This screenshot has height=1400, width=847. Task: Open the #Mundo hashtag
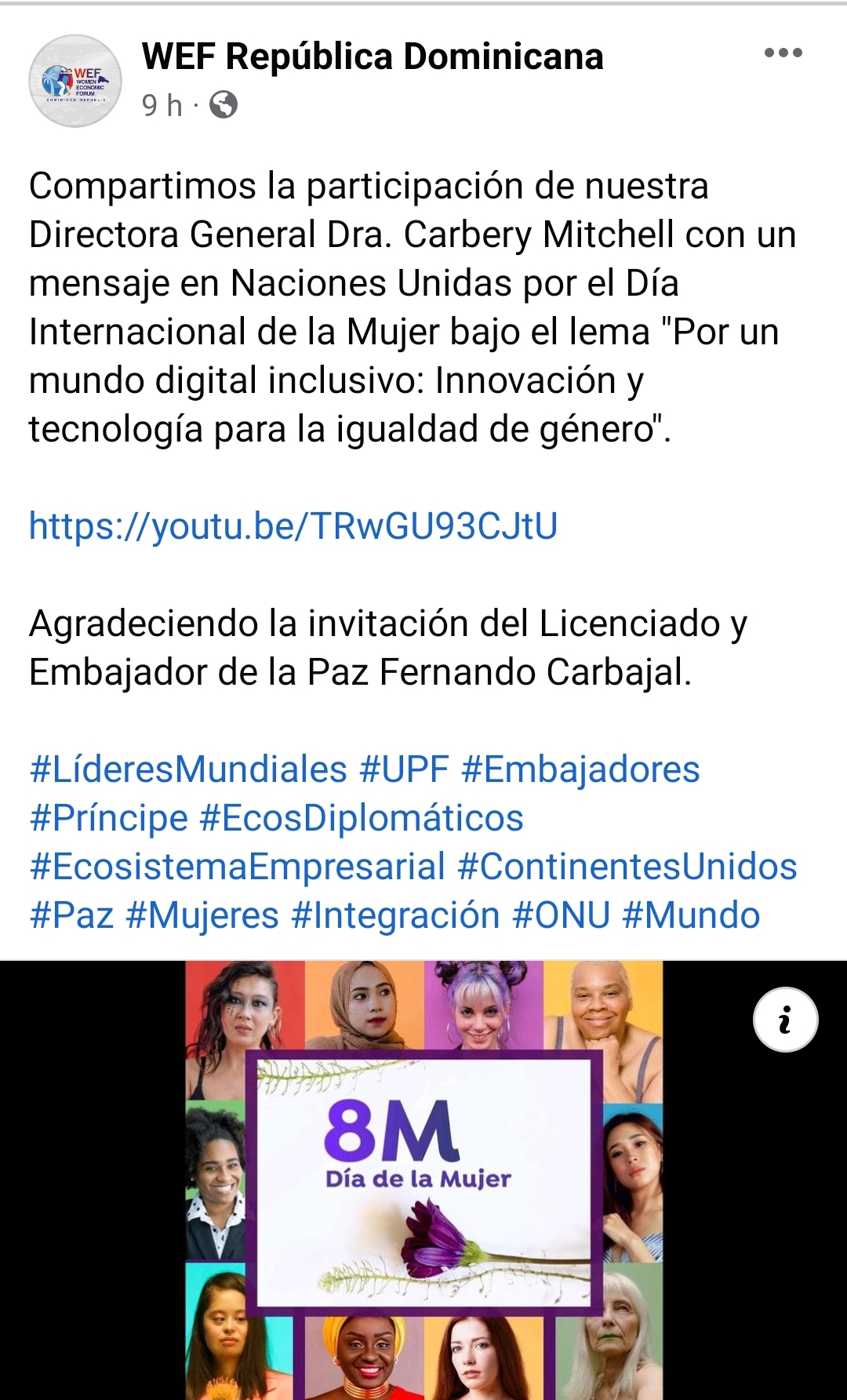click(691, 915)
